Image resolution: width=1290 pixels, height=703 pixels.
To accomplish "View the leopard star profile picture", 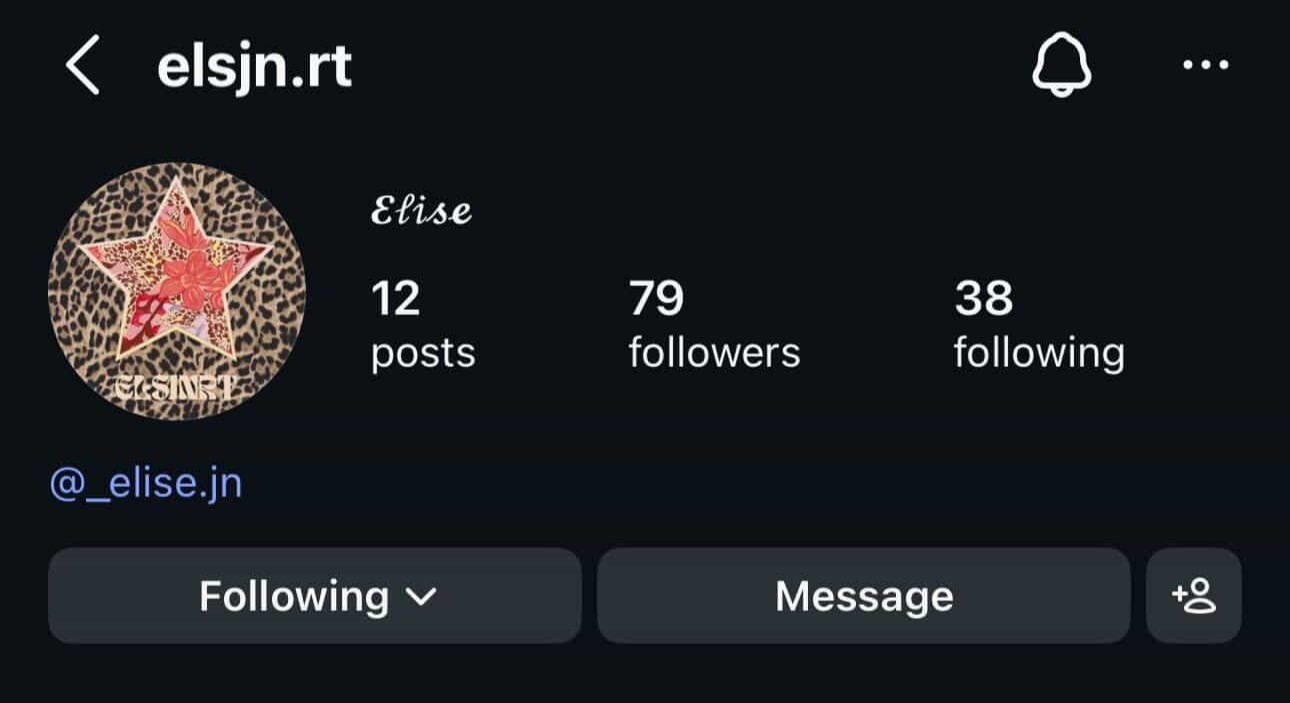I will click(x=177, y=291).
